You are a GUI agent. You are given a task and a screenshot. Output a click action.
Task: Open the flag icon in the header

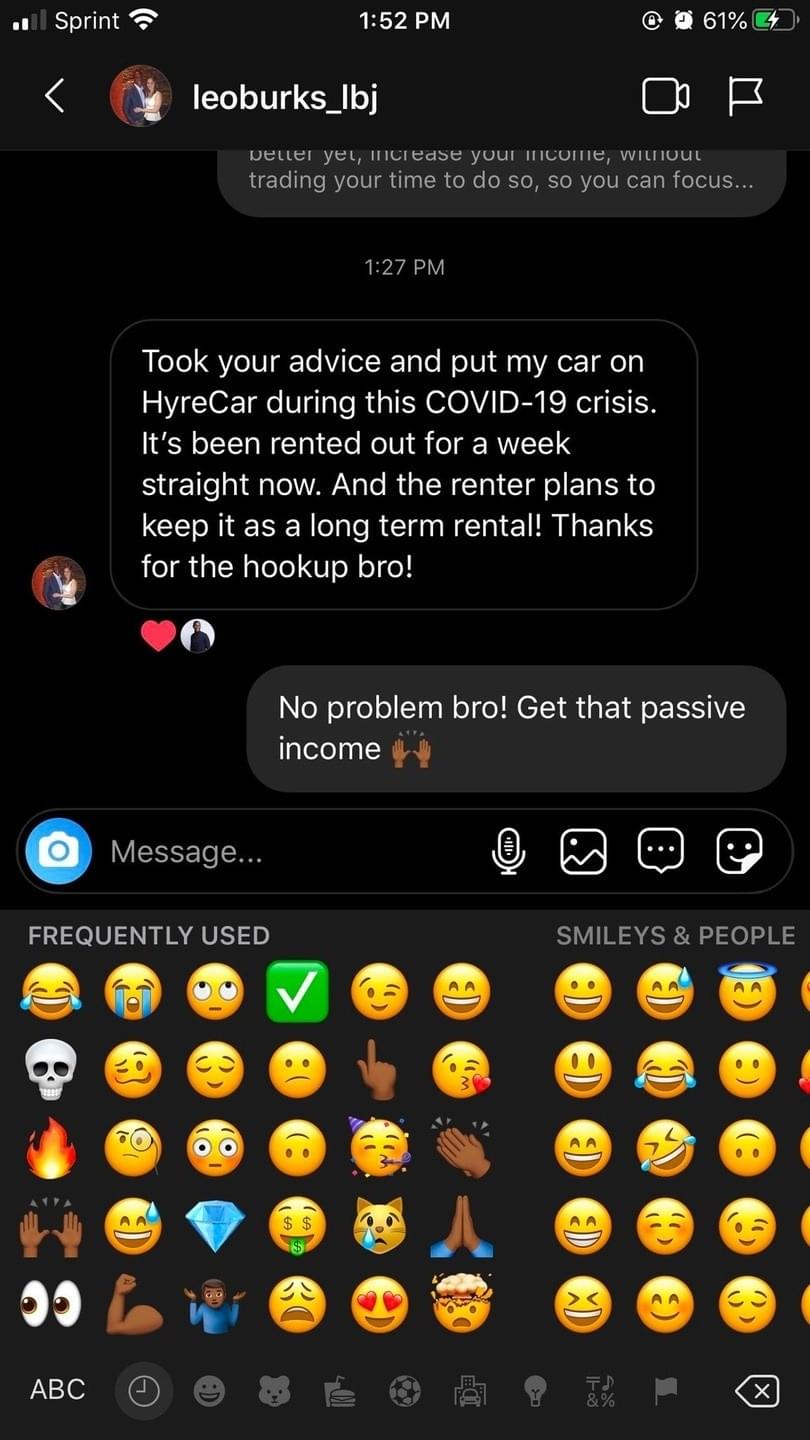[x=744, y=96]
